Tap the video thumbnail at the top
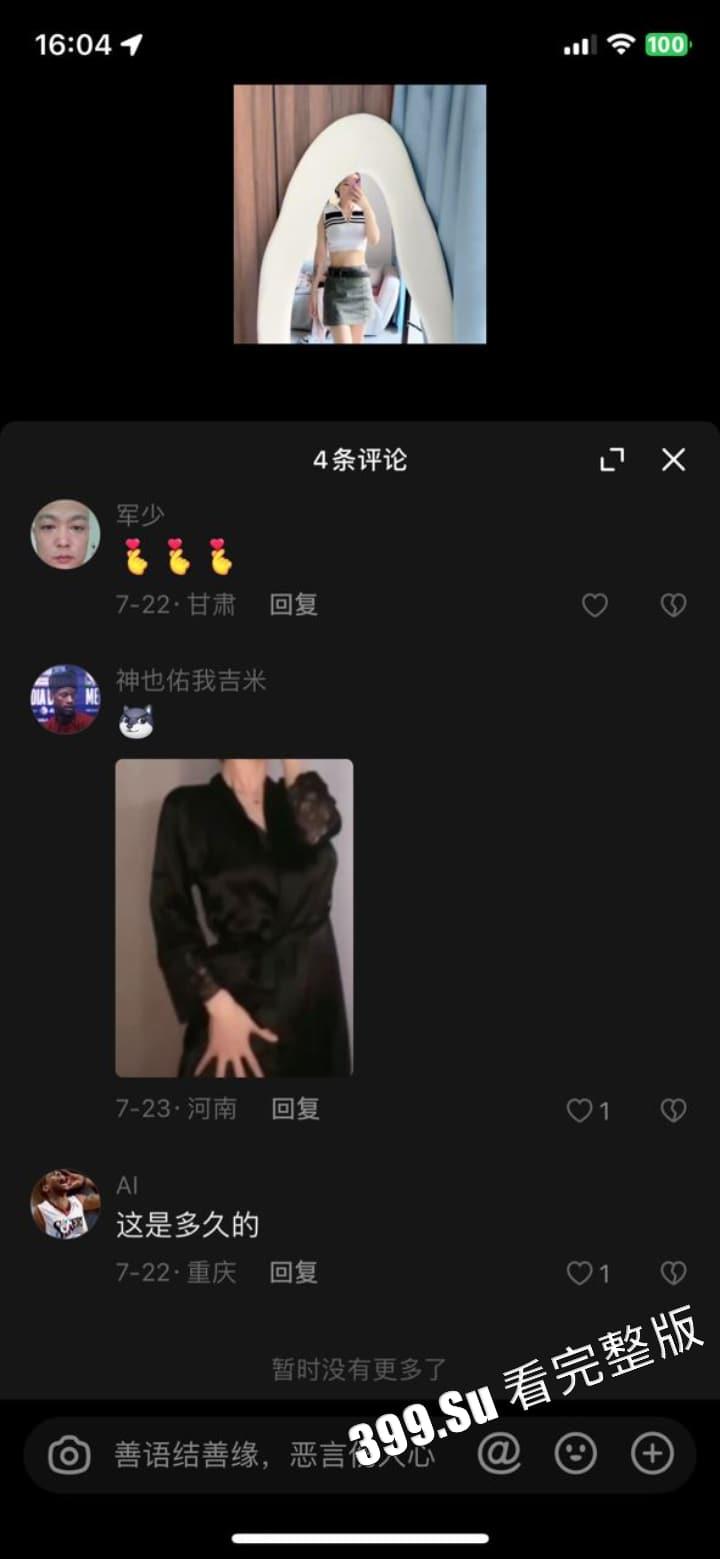 [x=360, y=215]
